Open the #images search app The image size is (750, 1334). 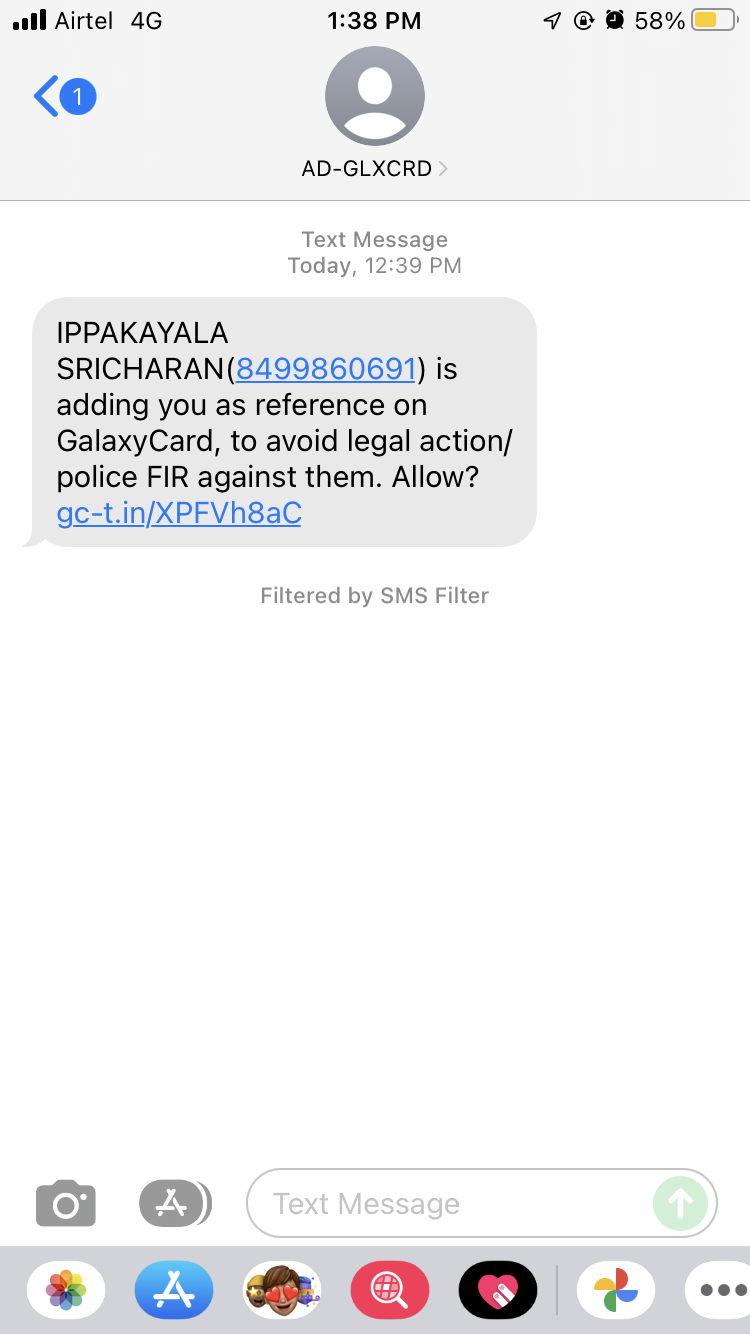pyautogui.click(x=390, y=1290)
